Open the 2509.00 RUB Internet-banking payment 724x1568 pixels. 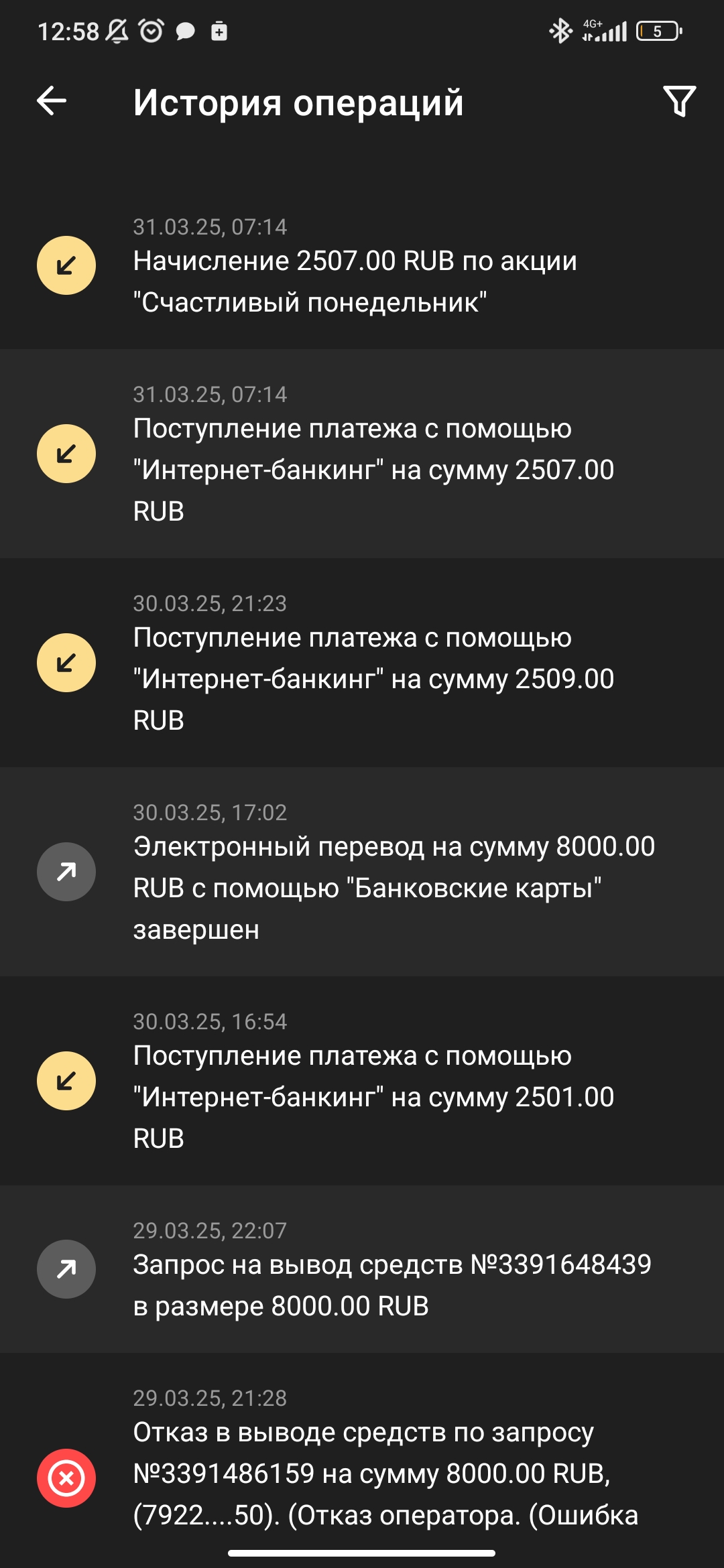pos(362,663)
